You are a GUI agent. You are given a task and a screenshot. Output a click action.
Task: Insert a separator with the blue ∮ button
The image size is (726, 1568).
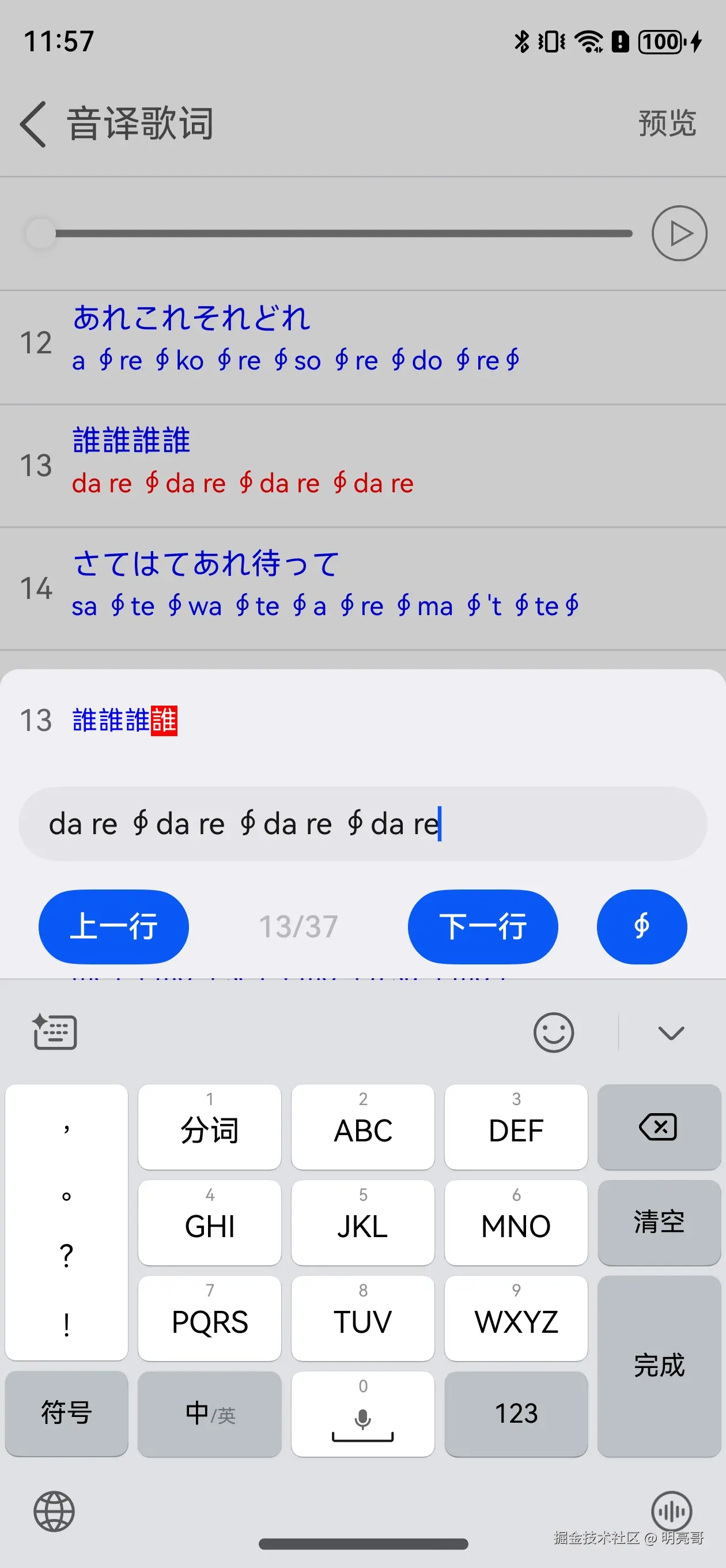(x=642, y=926)
